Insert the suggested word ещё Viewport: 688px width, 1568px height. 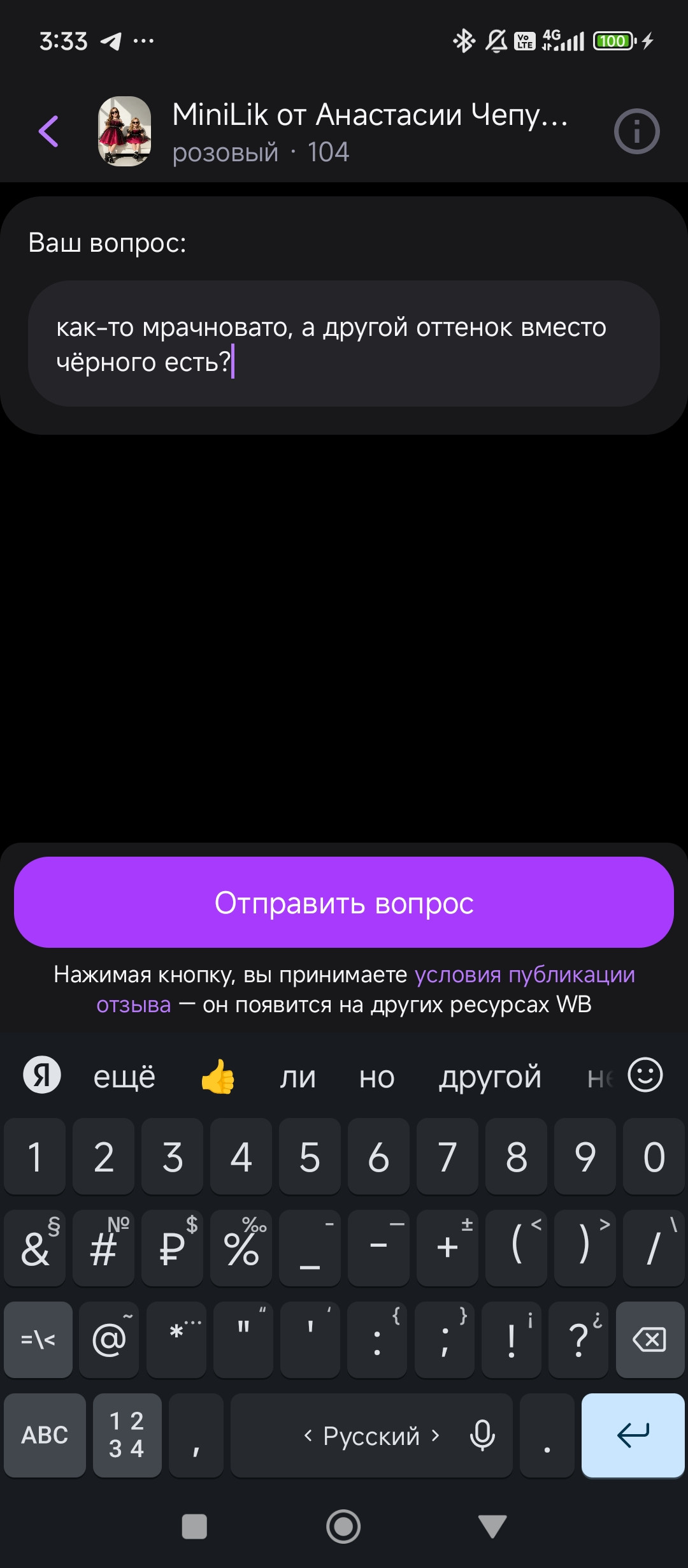[124, 1077]
